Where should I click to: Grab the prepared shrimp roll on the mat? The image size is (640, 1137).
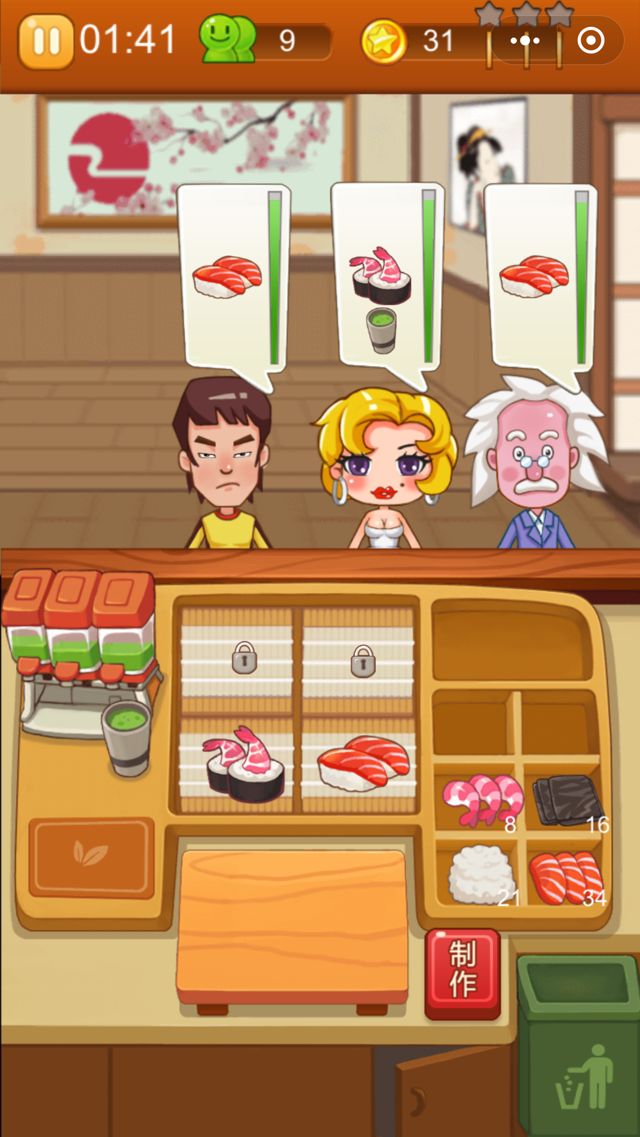tap(243, 764)
